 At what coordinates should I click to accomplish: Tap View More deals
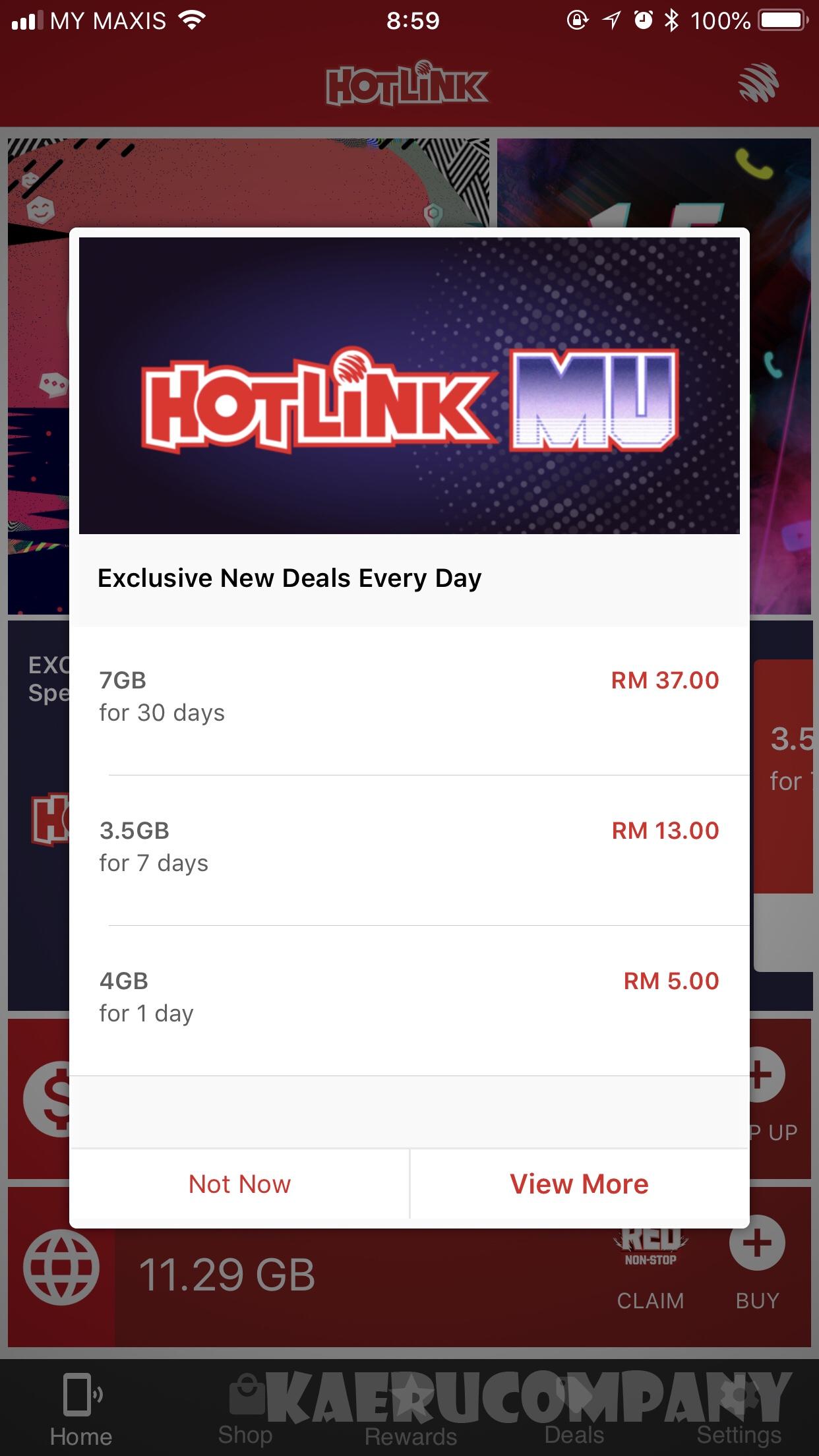pyautogui.click(x=579, y=1184)
